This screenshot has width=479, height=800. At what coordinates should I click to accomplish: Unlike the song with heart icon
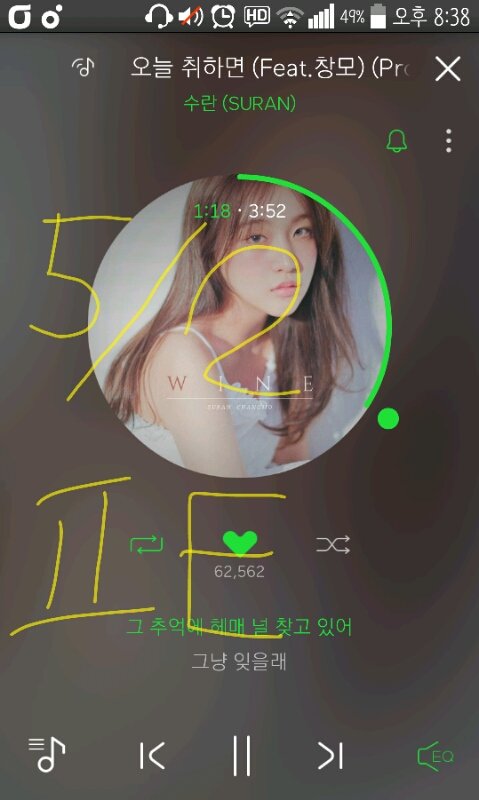(240, 543)
